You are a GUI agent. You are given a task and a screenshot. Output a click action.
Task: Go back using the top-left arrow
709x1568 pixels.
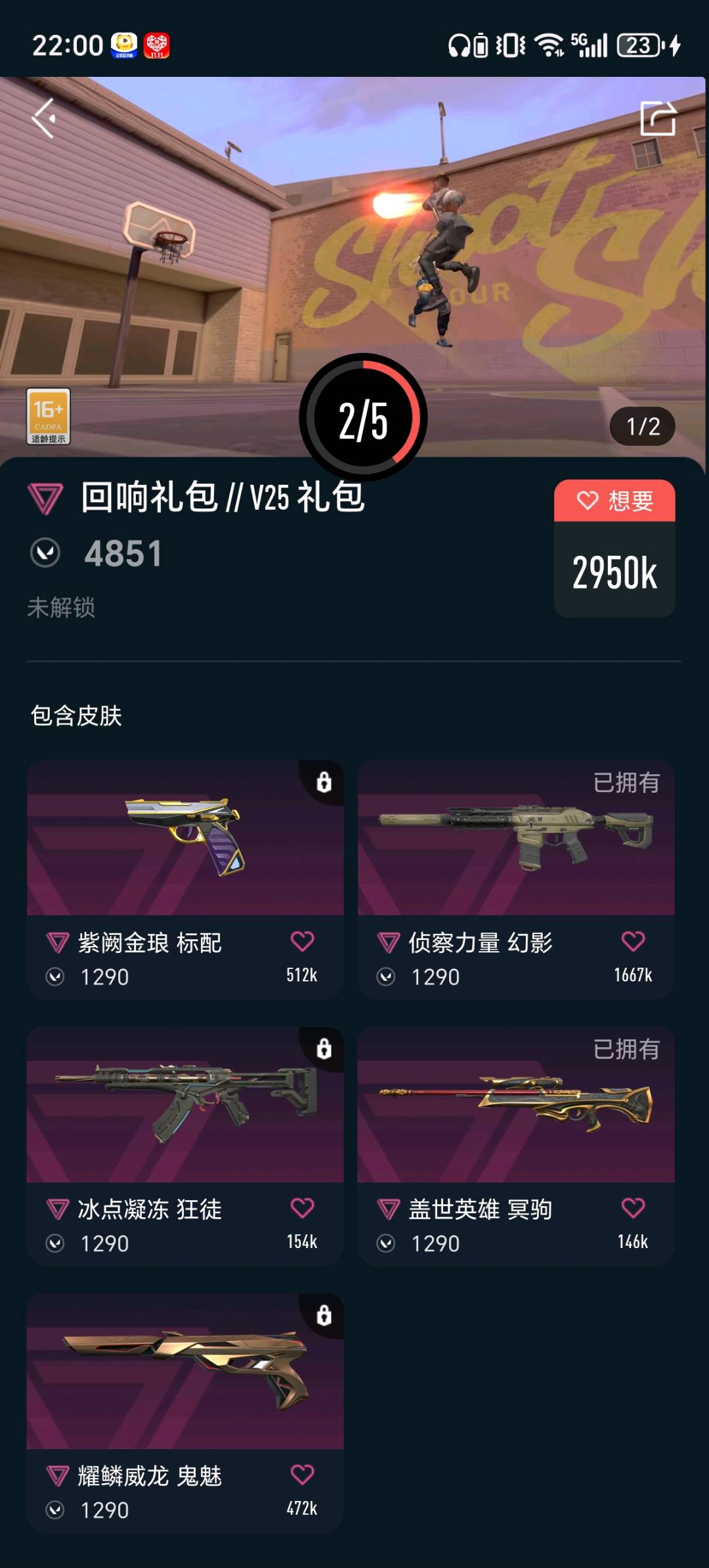pyautogui.click(x=44, y=118)
